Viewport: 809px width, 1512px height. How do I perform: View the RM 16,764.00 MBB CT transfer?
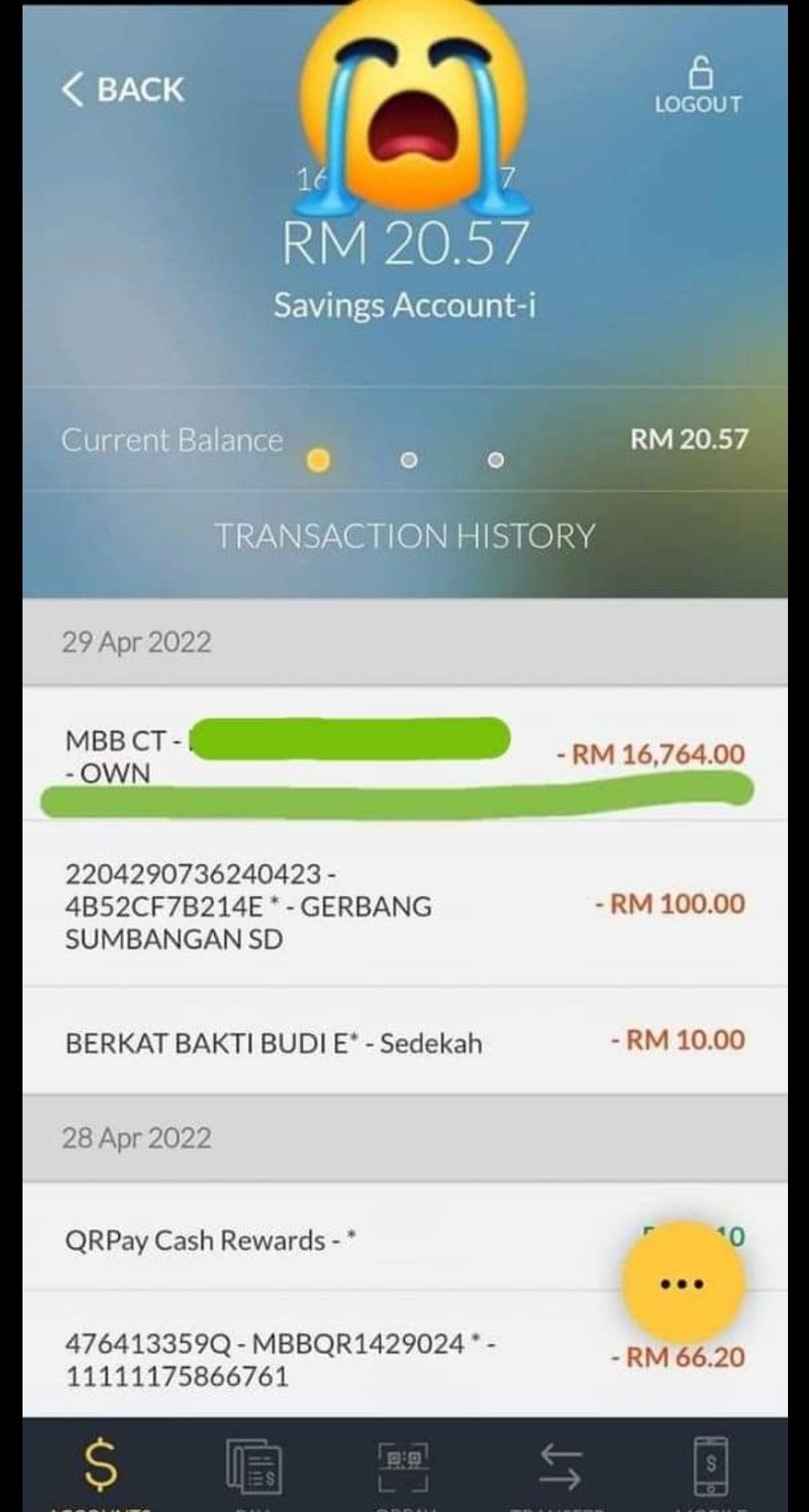coord(404,755)
